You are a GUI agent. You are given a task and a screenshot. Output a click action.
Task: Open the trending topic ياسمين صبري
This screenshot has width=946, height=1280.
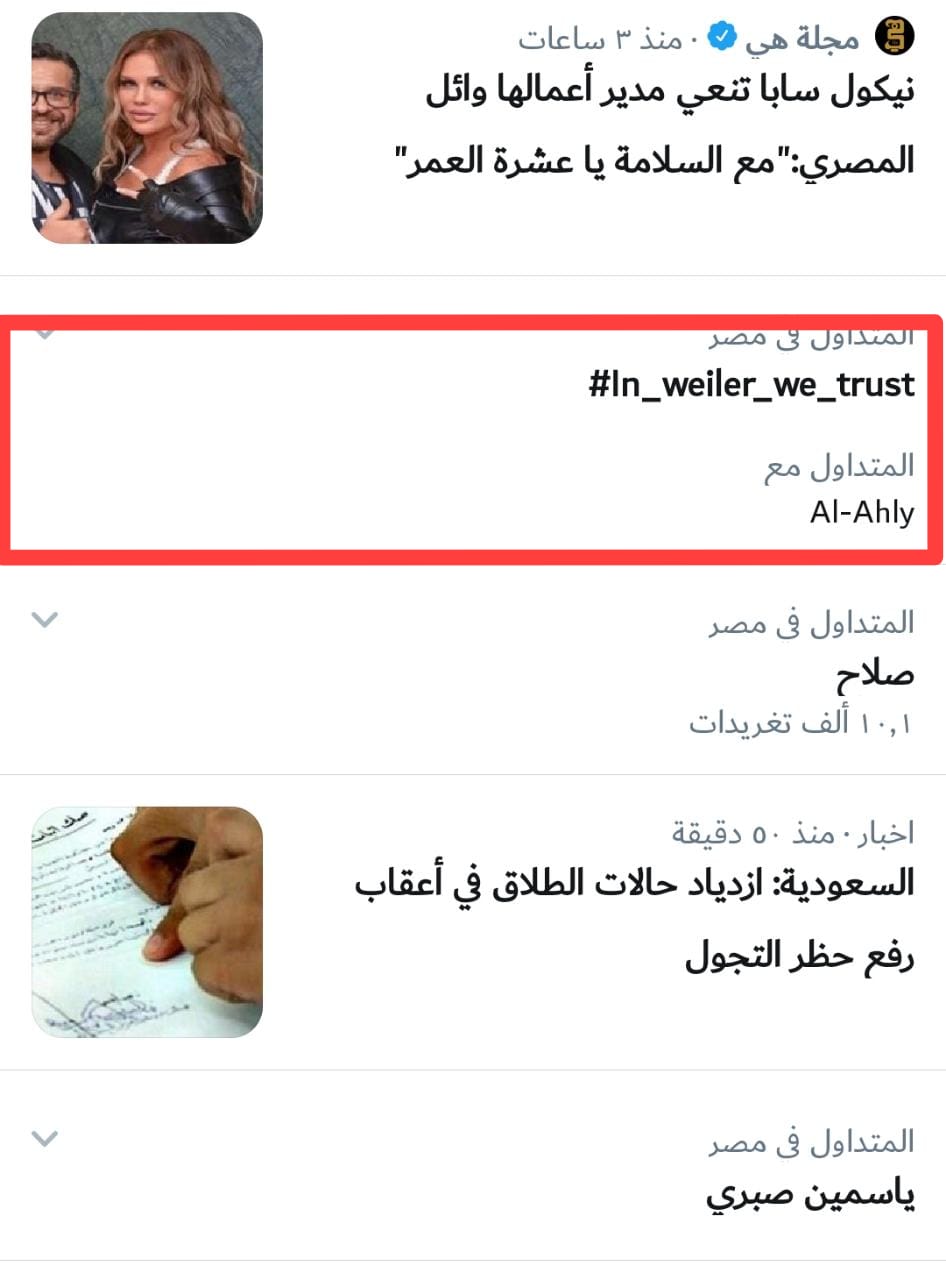coord(811,1194)
